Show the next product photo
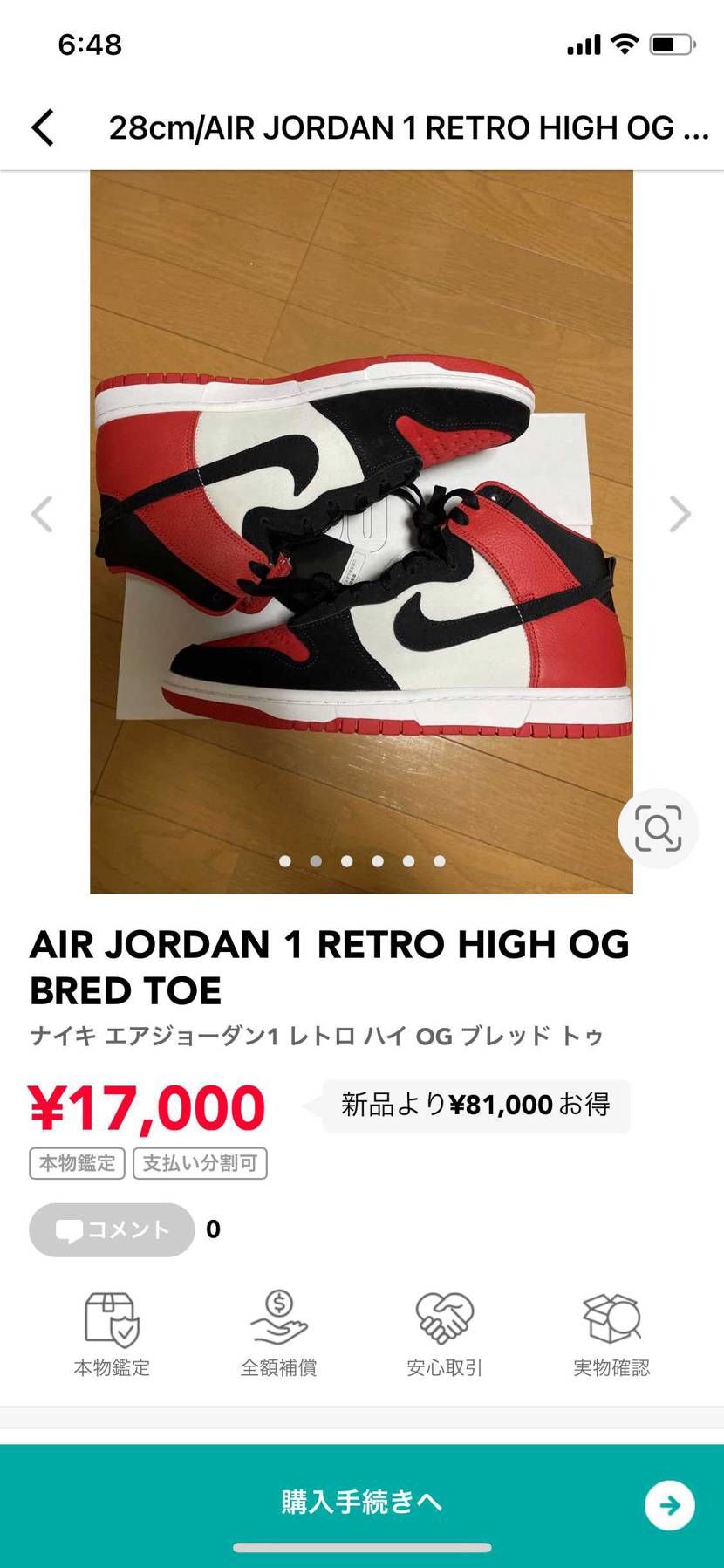This screenshot has height=1568, width=724. (x=680, y=514)
